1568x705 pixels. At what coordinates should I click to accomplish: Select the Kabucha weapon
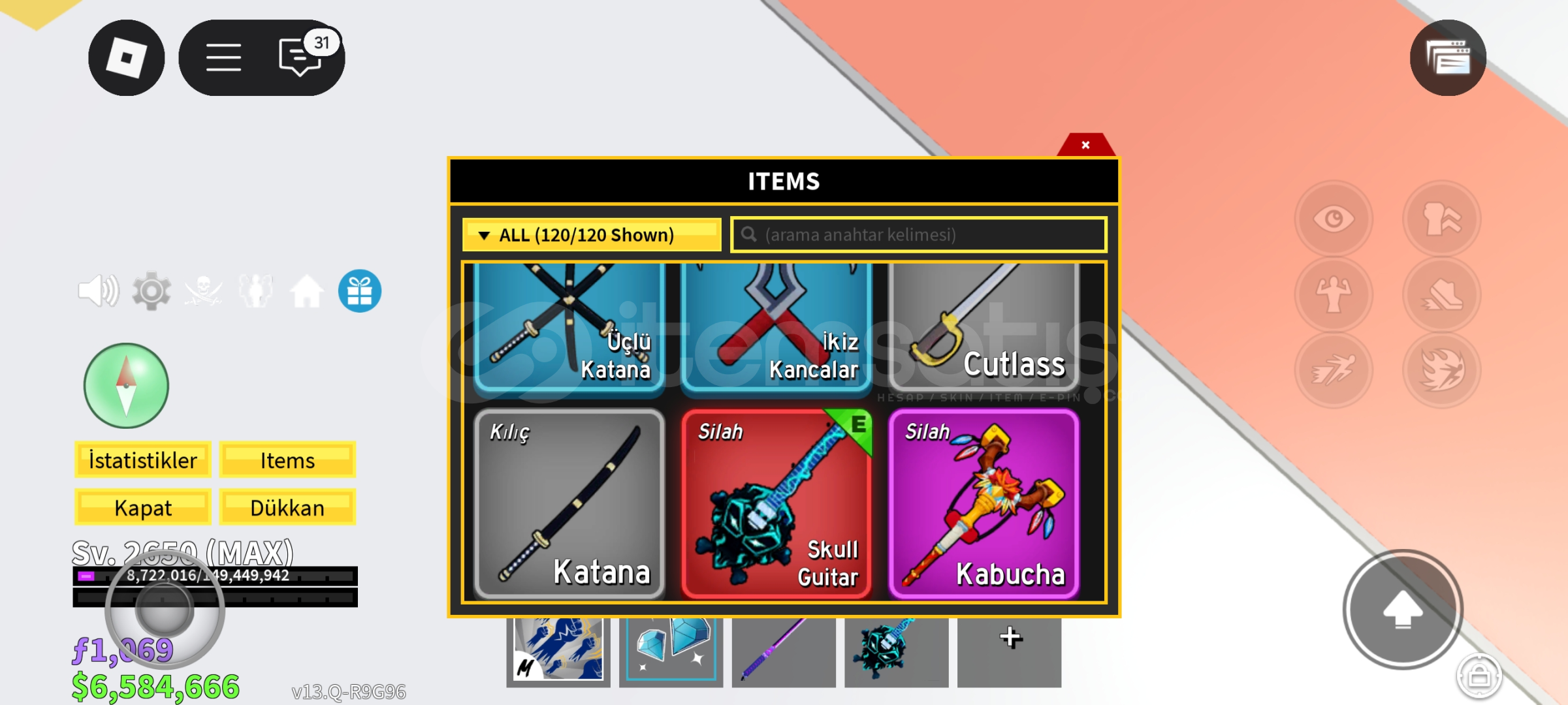click(x=984, y=504)
